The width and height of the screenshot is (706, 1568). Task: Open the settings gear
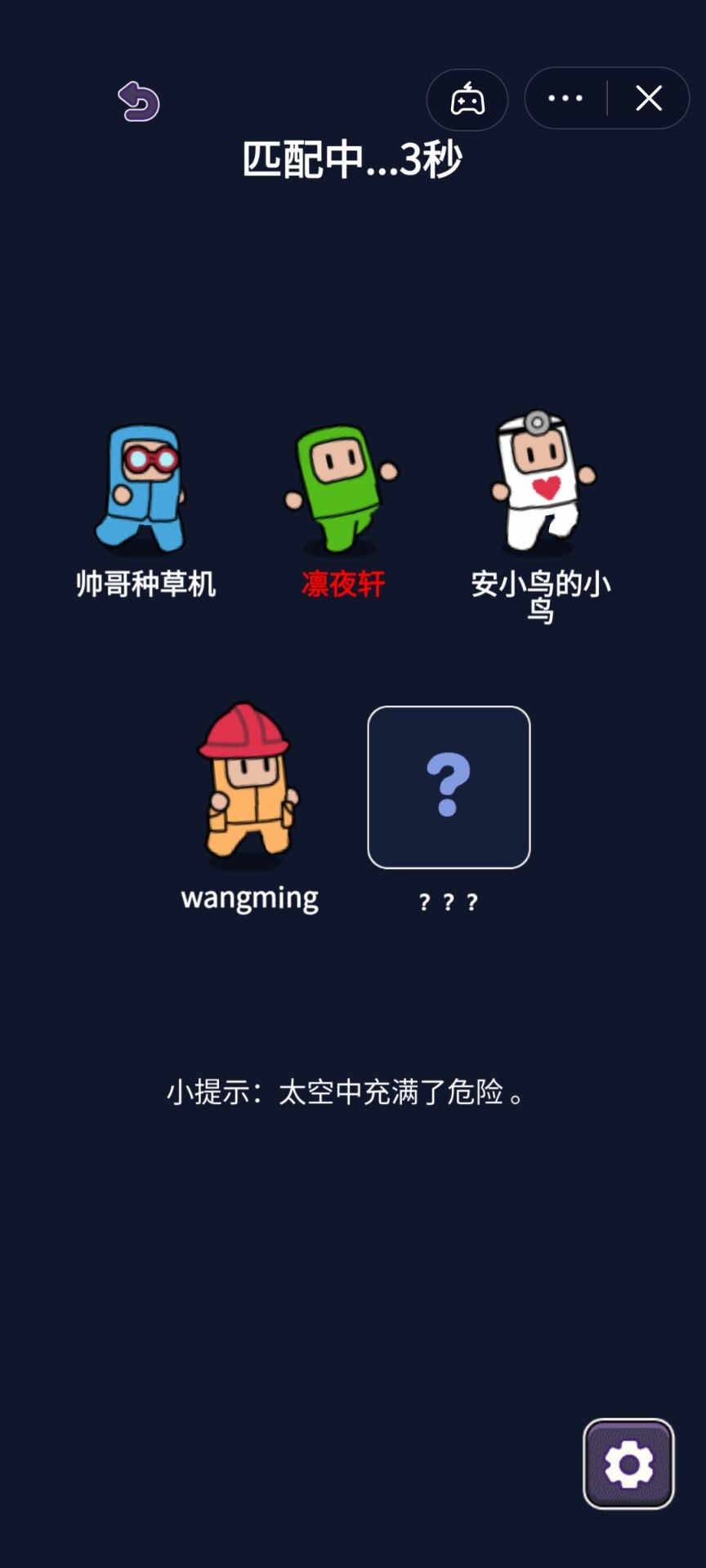628,1461
